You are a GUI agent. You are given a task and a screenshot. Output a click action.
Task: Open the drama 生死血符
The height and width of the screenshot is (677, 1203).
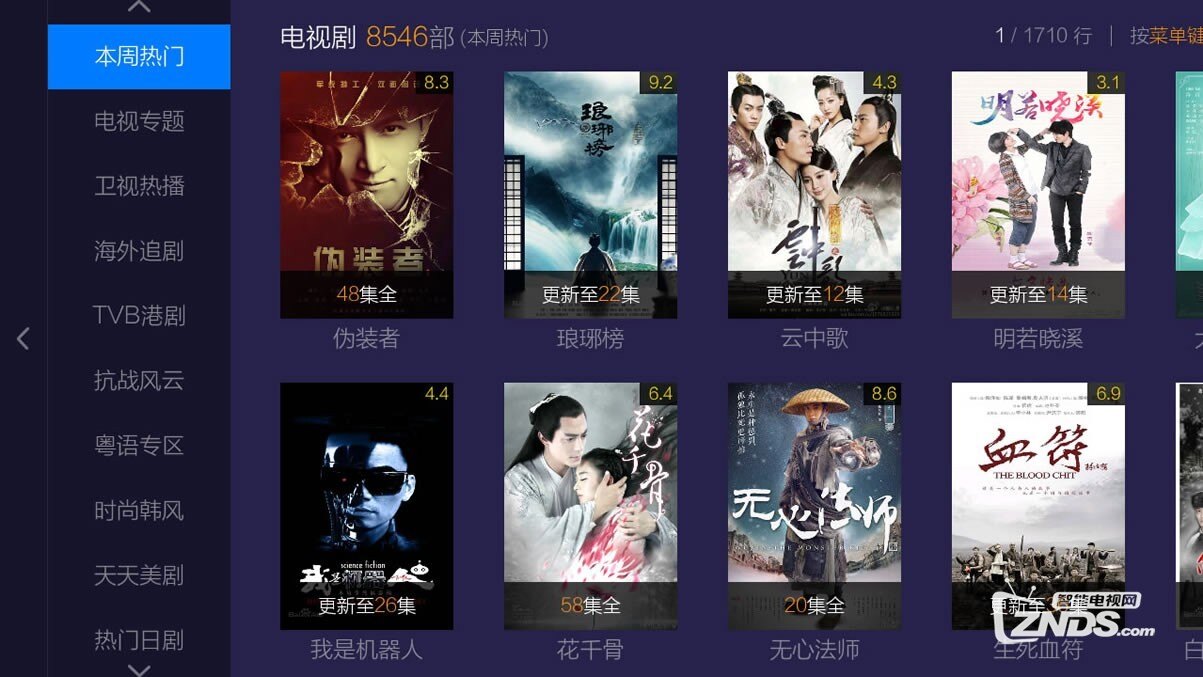tap(1038, 506)
